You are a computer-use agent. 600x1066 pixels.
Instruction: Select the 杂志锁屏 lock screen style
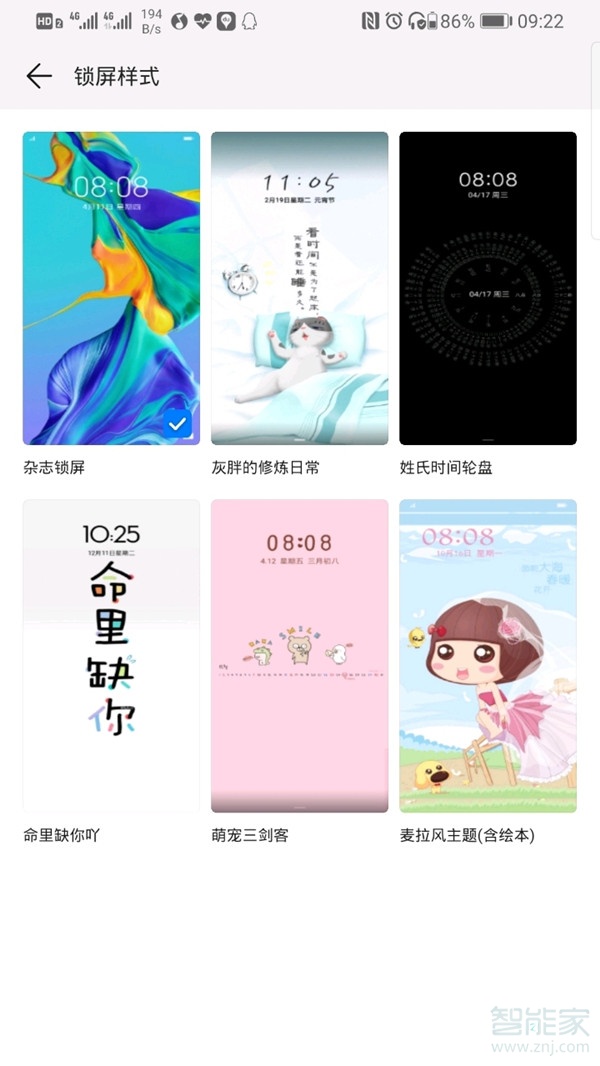(x=111, y=288)
